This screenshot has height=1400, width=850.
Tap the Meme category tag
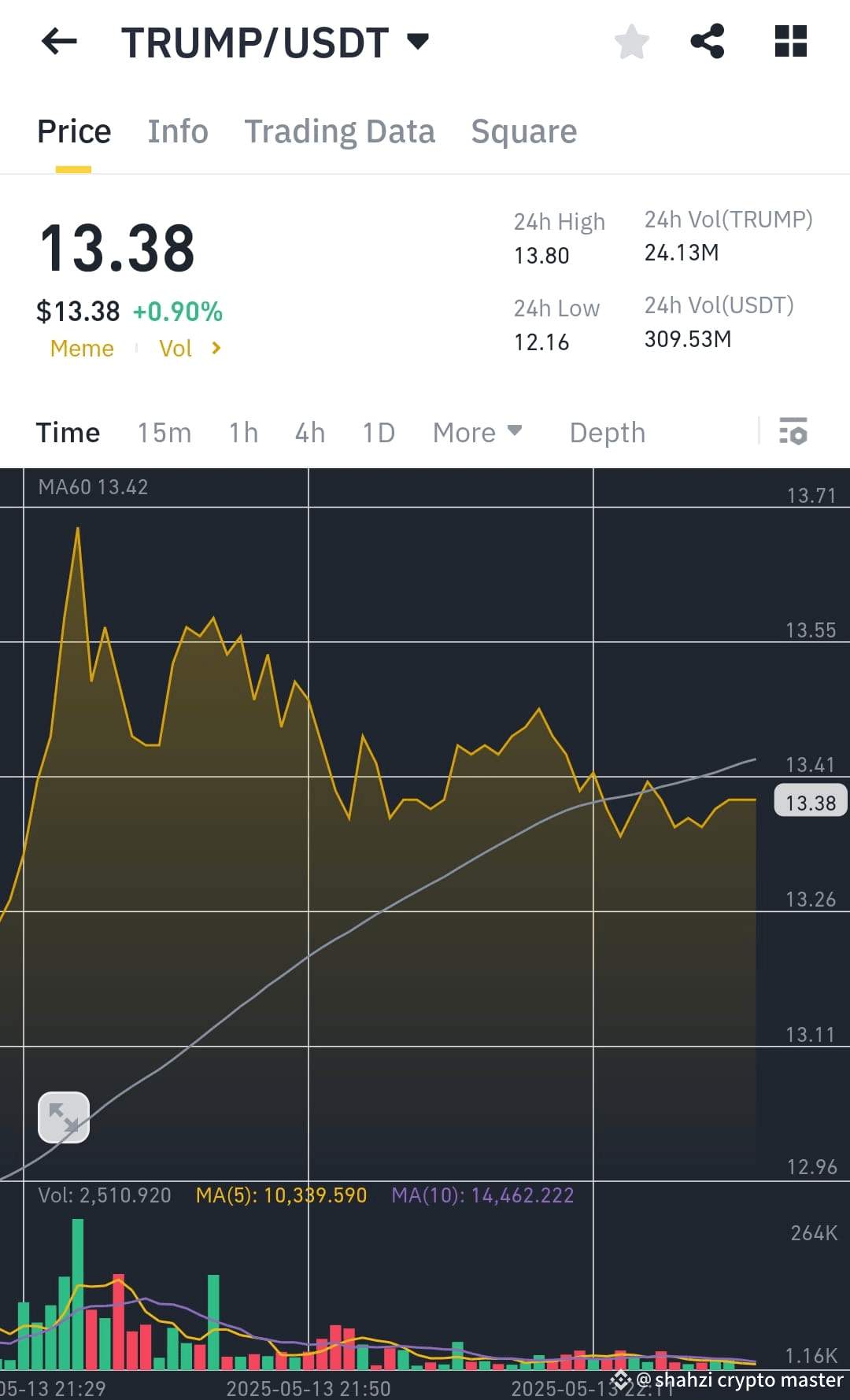[81, 348]
